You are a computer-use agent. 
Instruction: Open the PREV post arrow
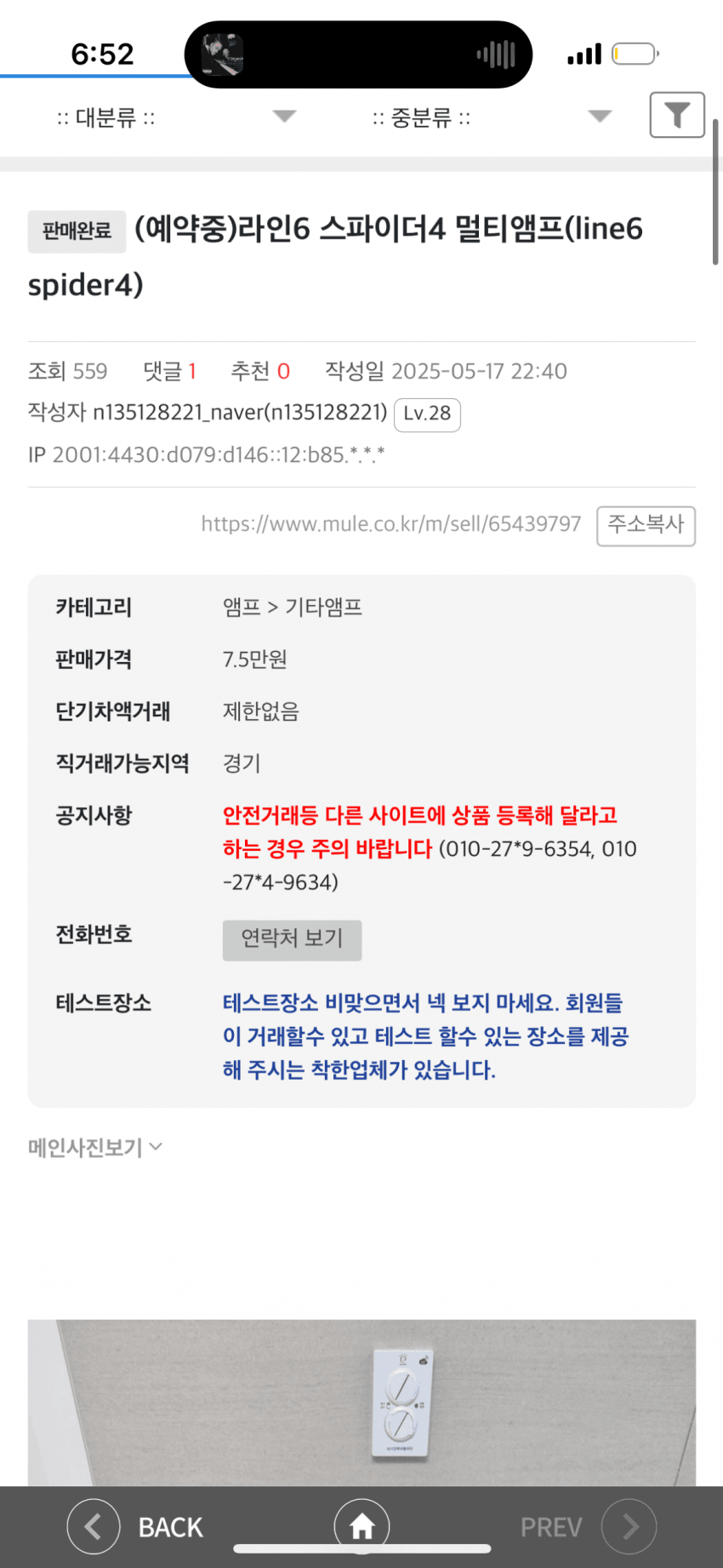click(x=628, y=1526)
